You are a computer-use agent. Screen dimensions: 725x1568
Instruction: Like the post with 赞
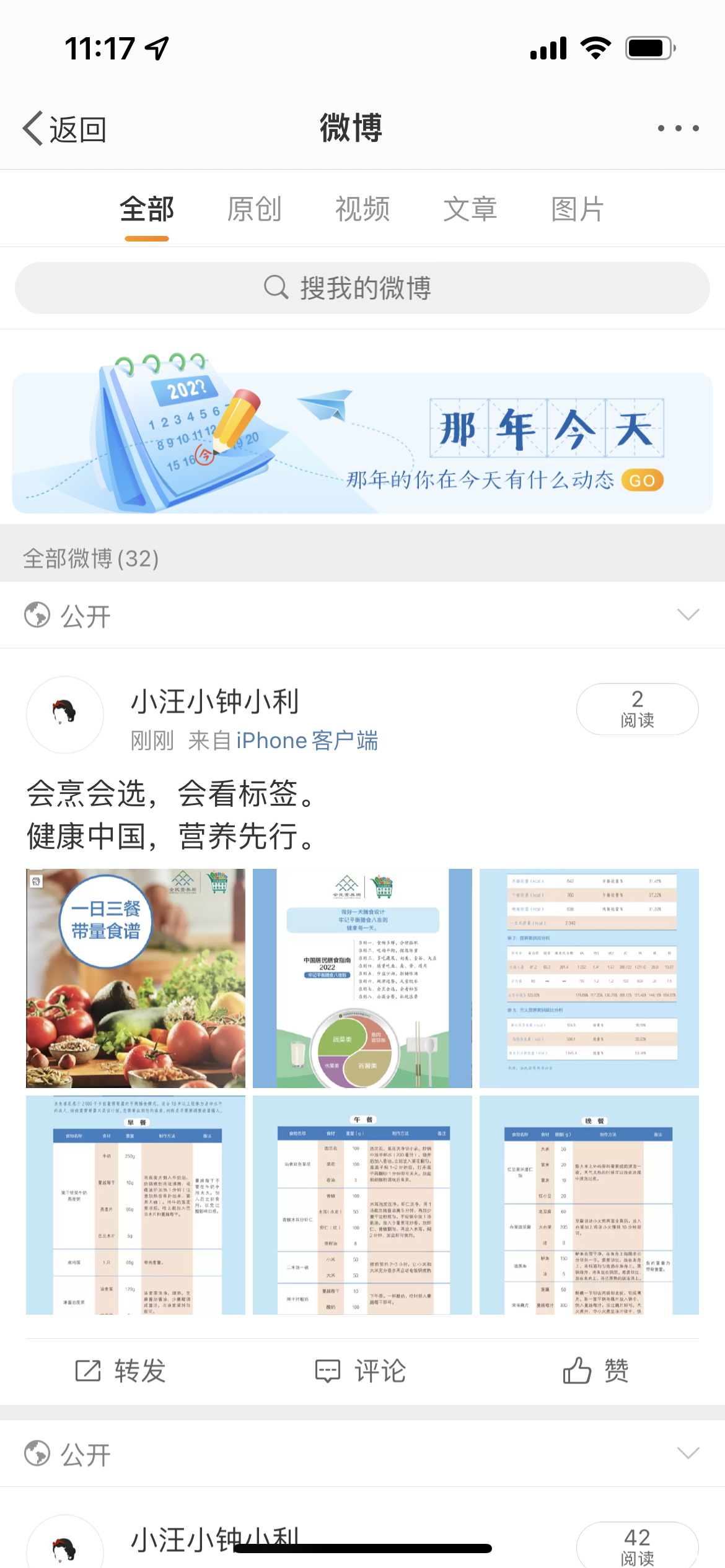tap(595, 1370)
